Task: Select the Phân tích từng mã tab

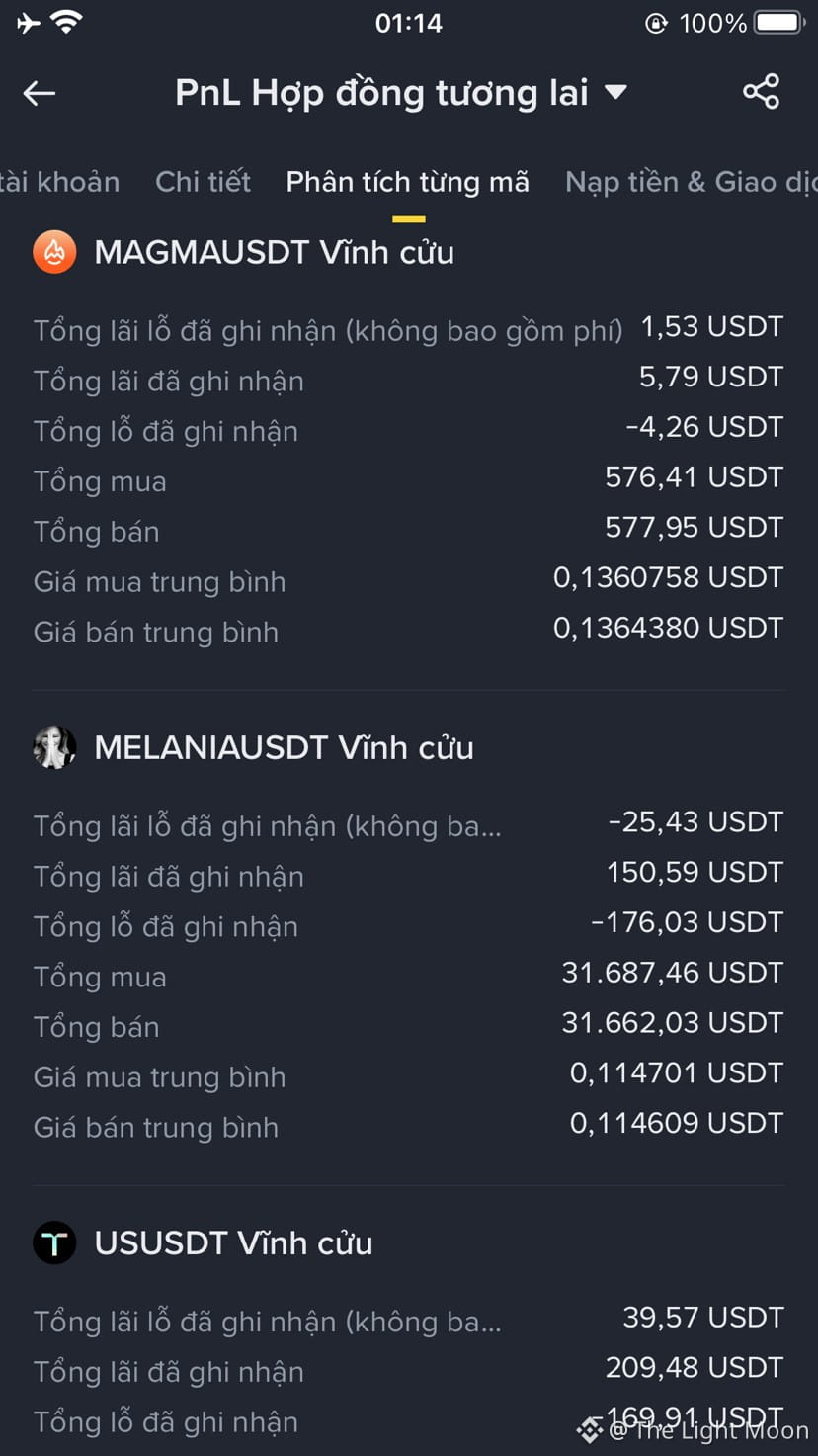Action: coord(407,182)
